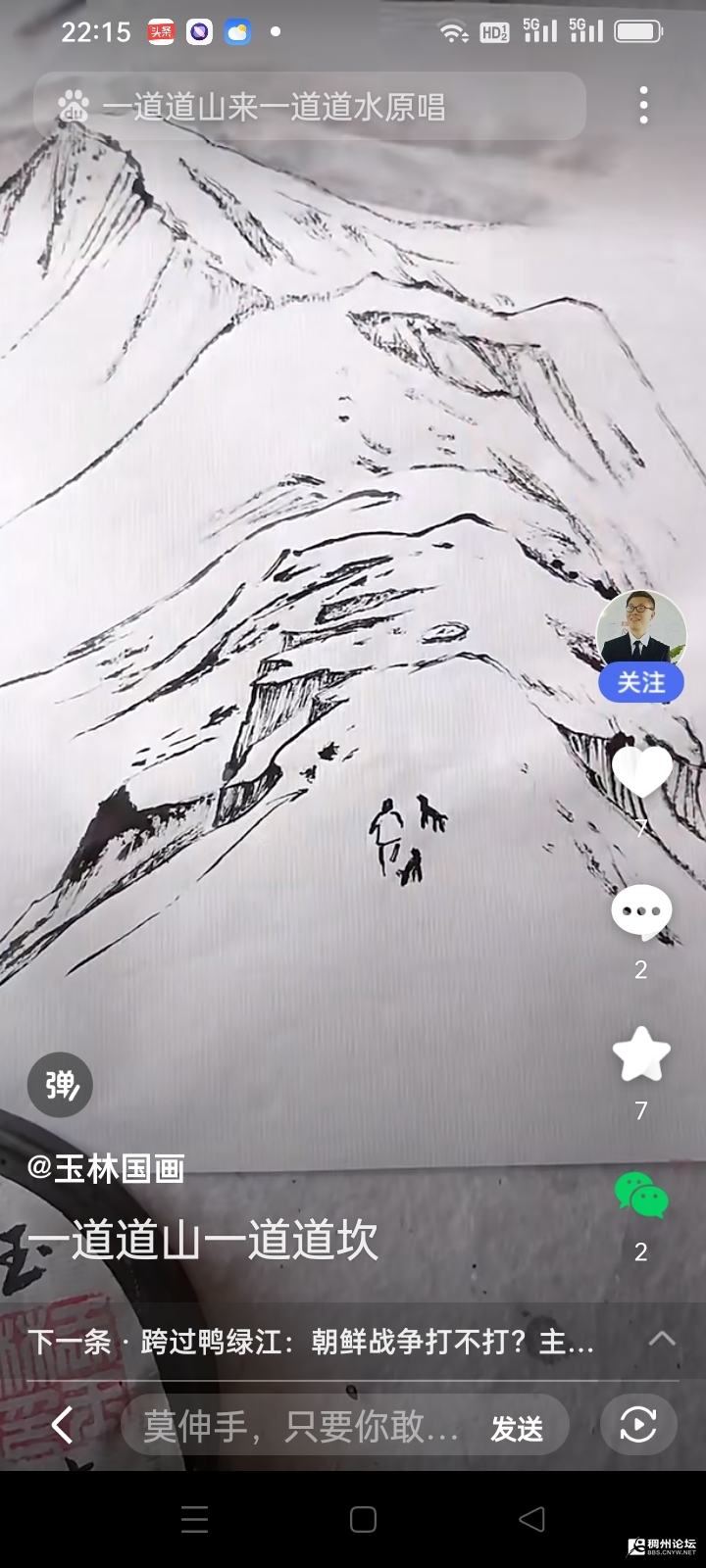Follow the creator with 关注 button
This screenshot has height=1568, width=706.
click(641, 682)
